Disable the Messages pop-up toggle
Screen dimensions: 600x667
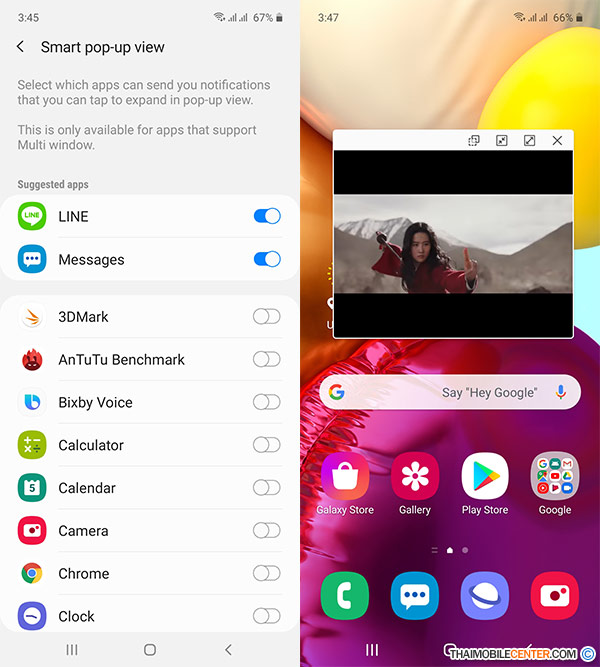point(267,259)
